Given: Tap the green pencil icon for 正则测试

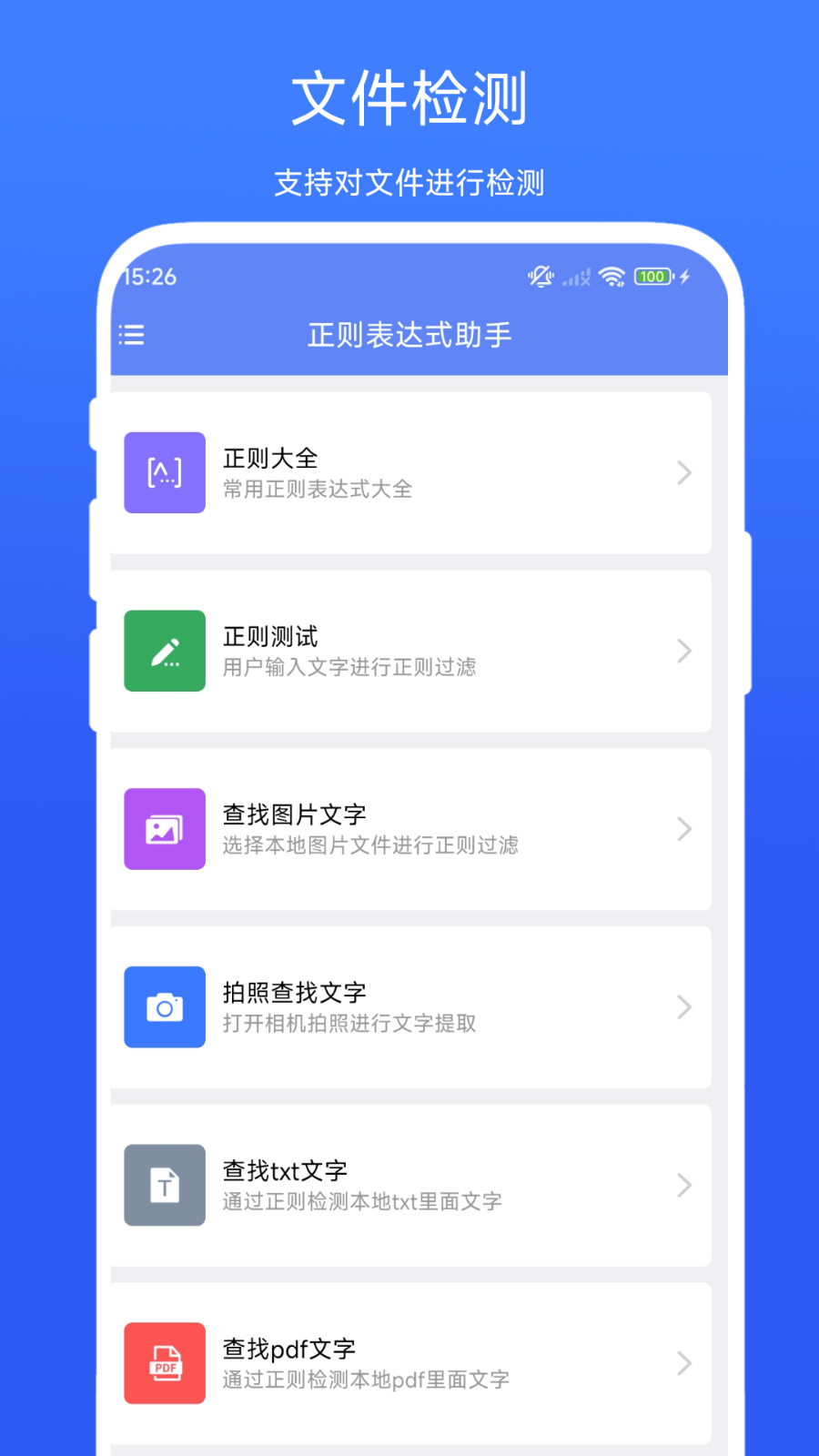Looking at the screenshot, I should pos(164,651).
